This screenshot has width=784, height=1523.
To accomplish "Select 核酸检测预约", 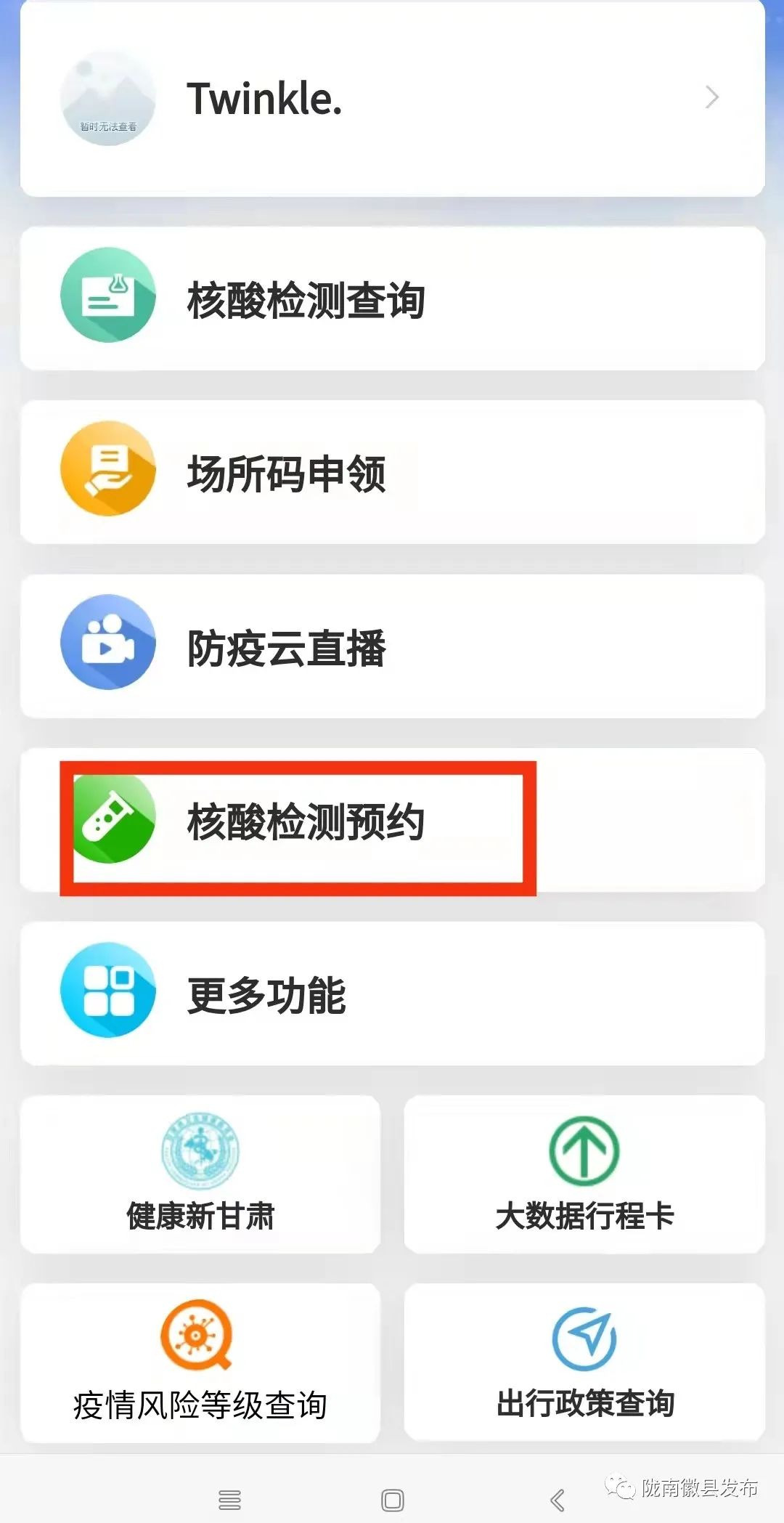I will [x=305, y=821].
